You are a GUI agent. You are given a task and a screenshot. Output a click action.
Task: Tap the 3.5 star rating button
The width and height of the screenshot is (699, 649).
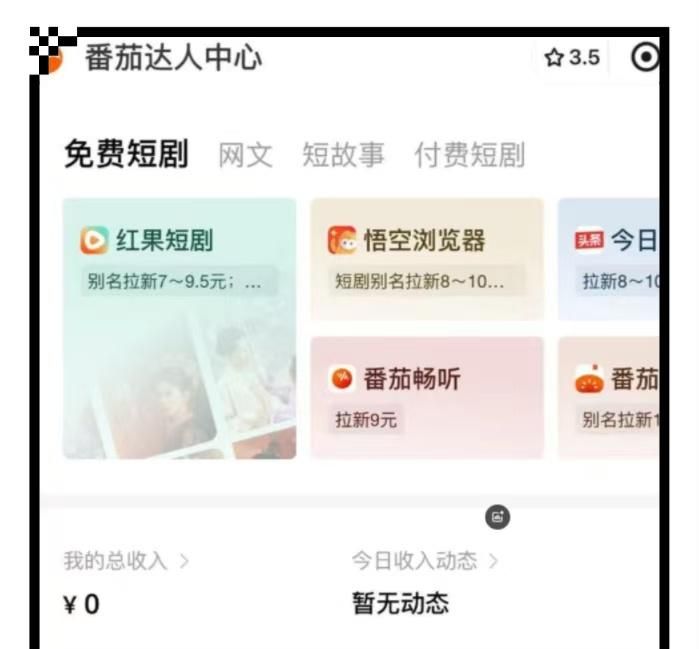pos(573,58)
